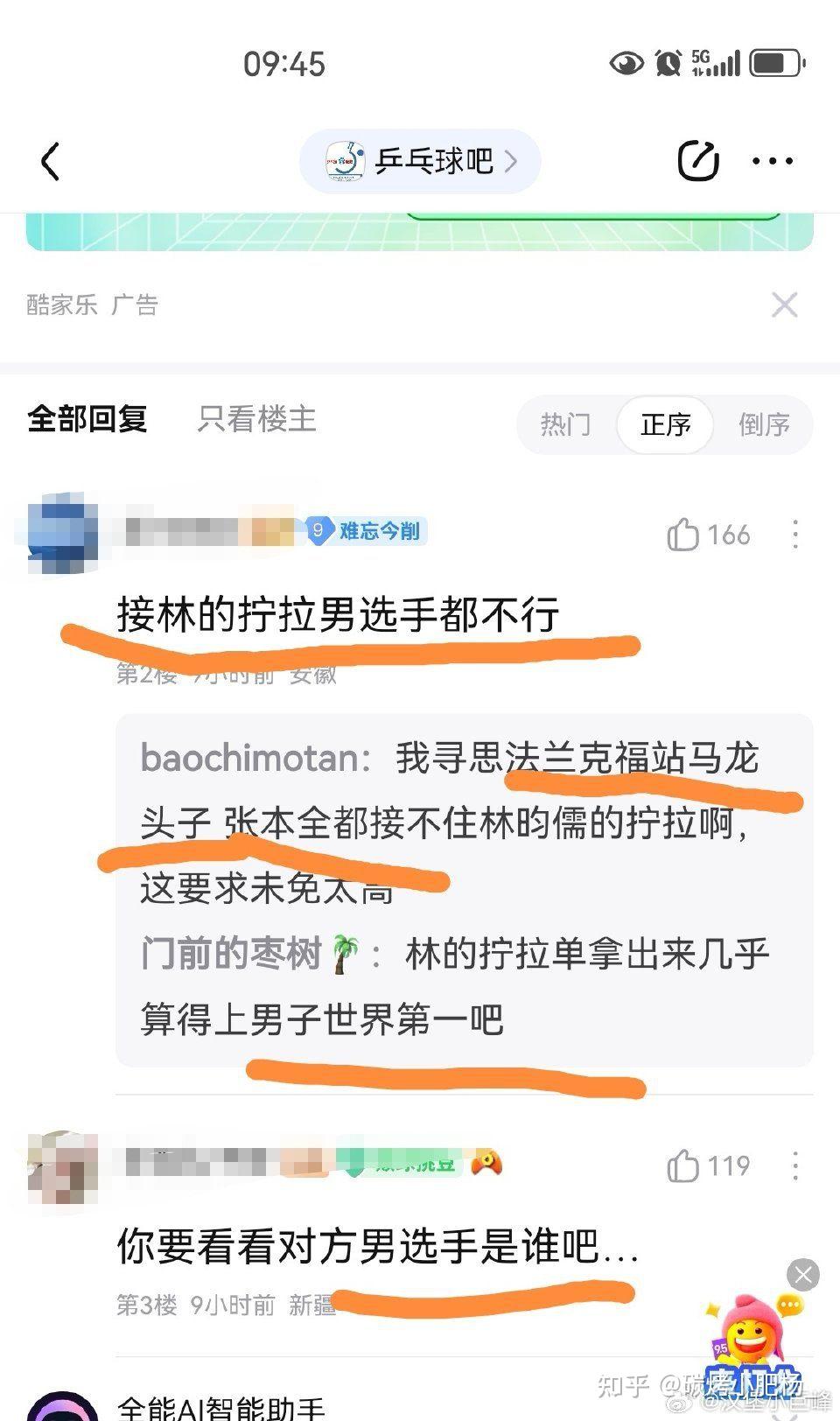Tap the share icon in the header
Image resolution: width=840 pixels, height=1421 pixels.
pos(698,161)
